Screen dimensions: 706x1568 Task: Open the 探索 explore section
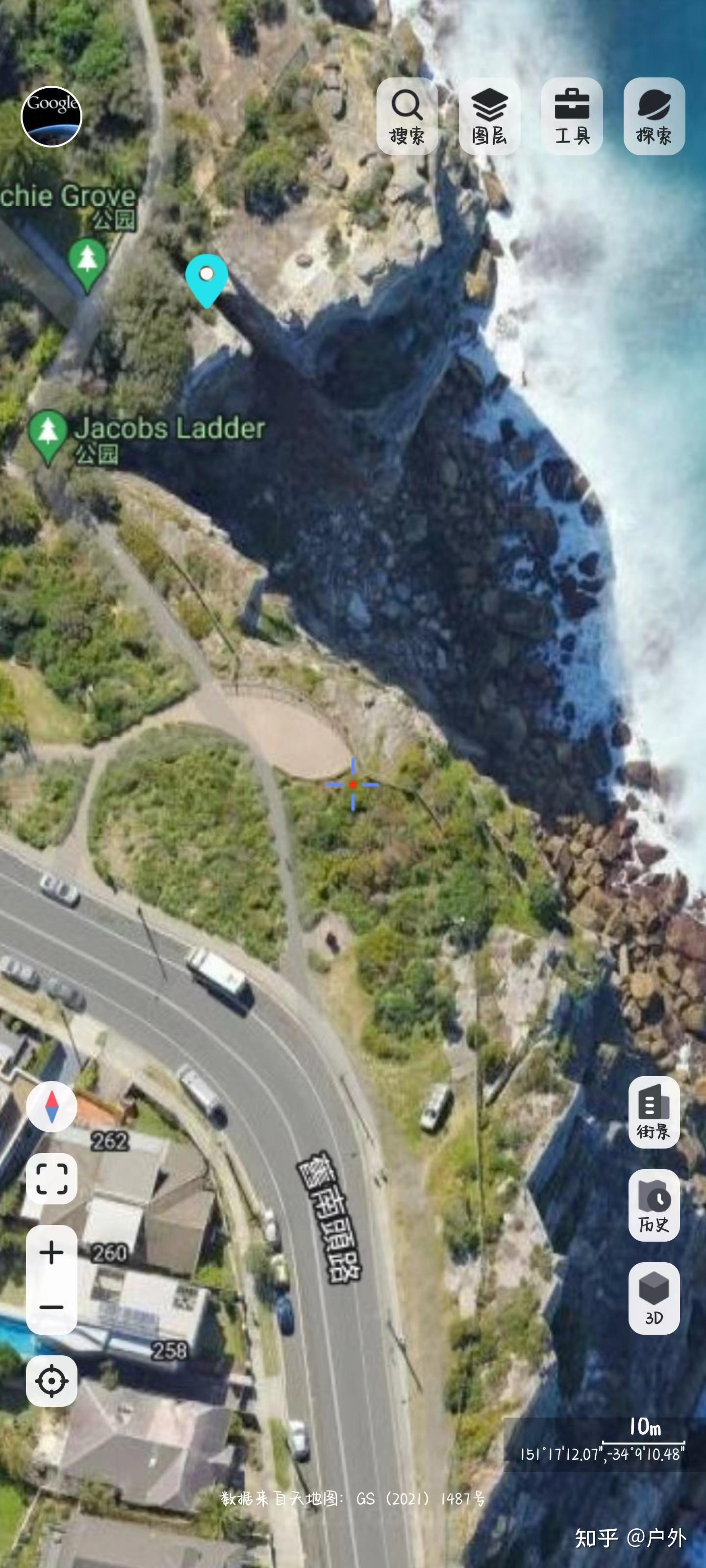pyautogui.click(x=654, y=116)
